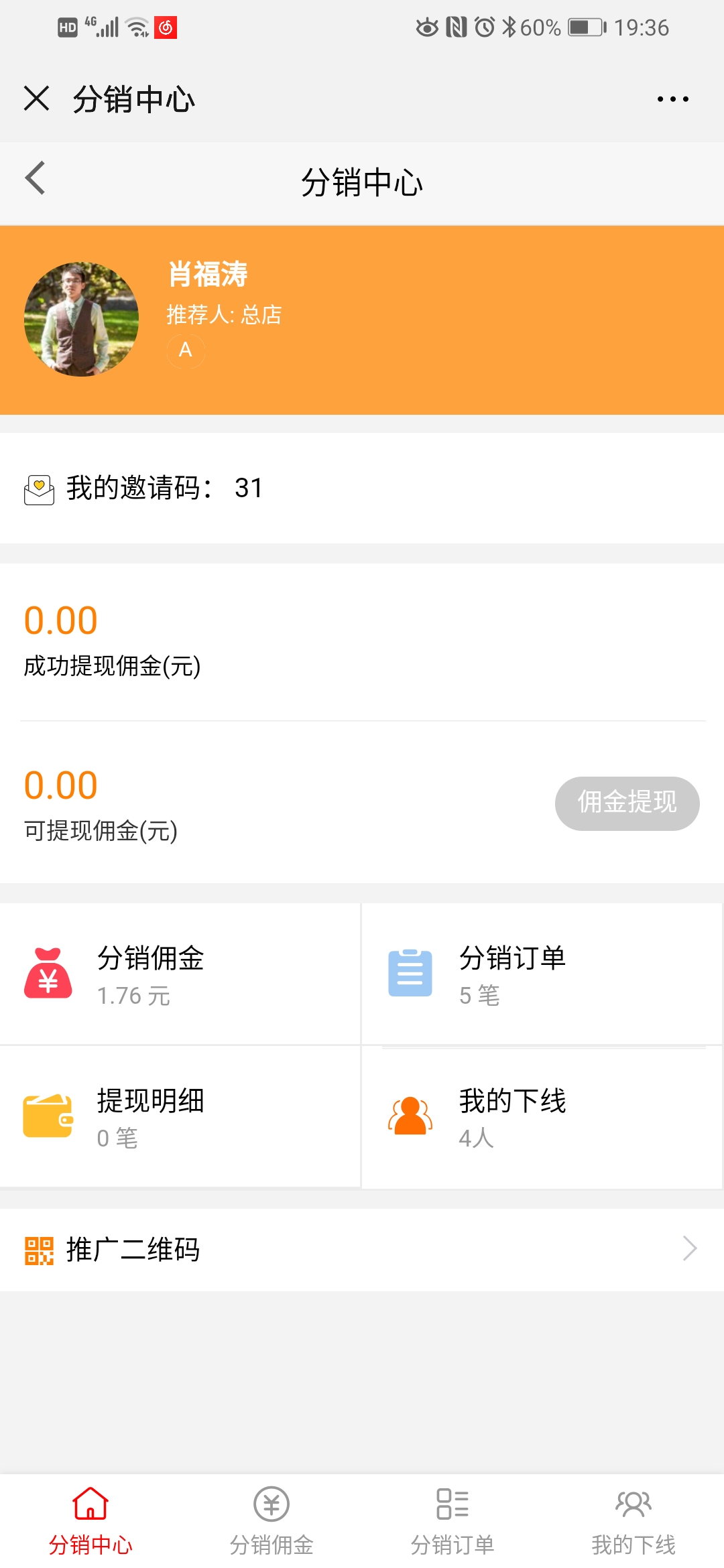Click the 推广二维码 QR code icon
Viewport: 724px width, 1568px height.
[39, 1248]
